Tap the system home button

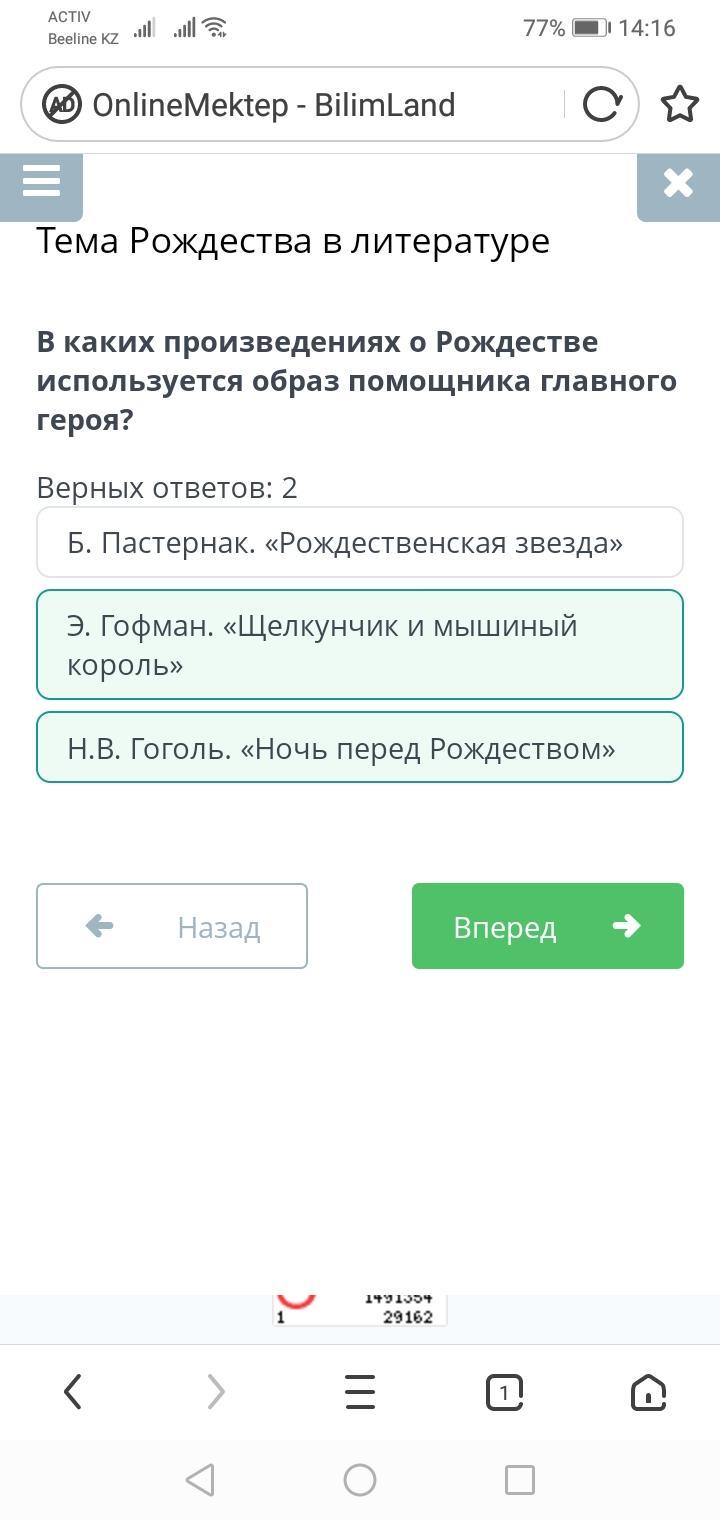coord(360,1480)
